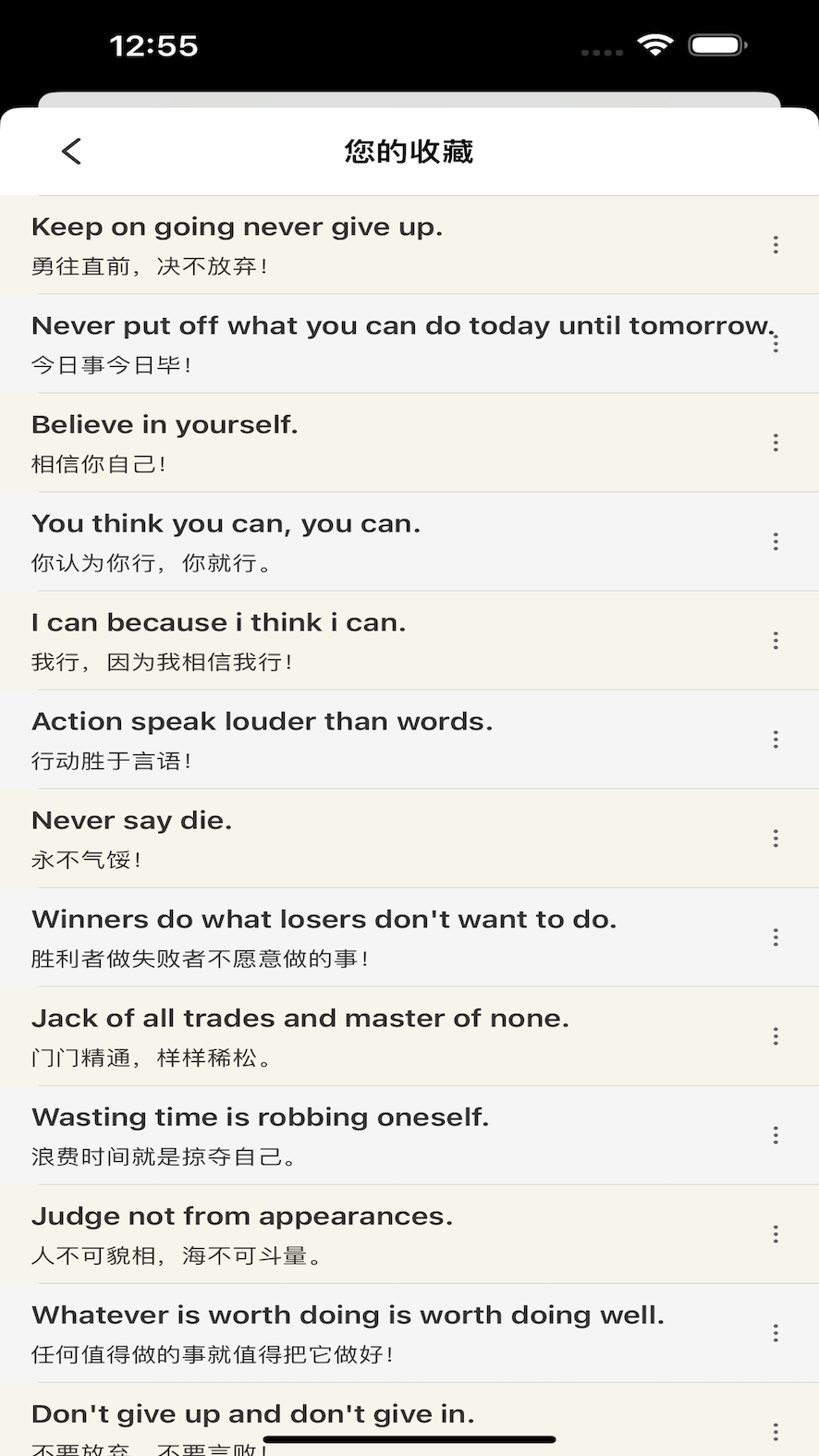Select the translation "今日事今日毕！"

pyautogui.click(x=112, y=364)
